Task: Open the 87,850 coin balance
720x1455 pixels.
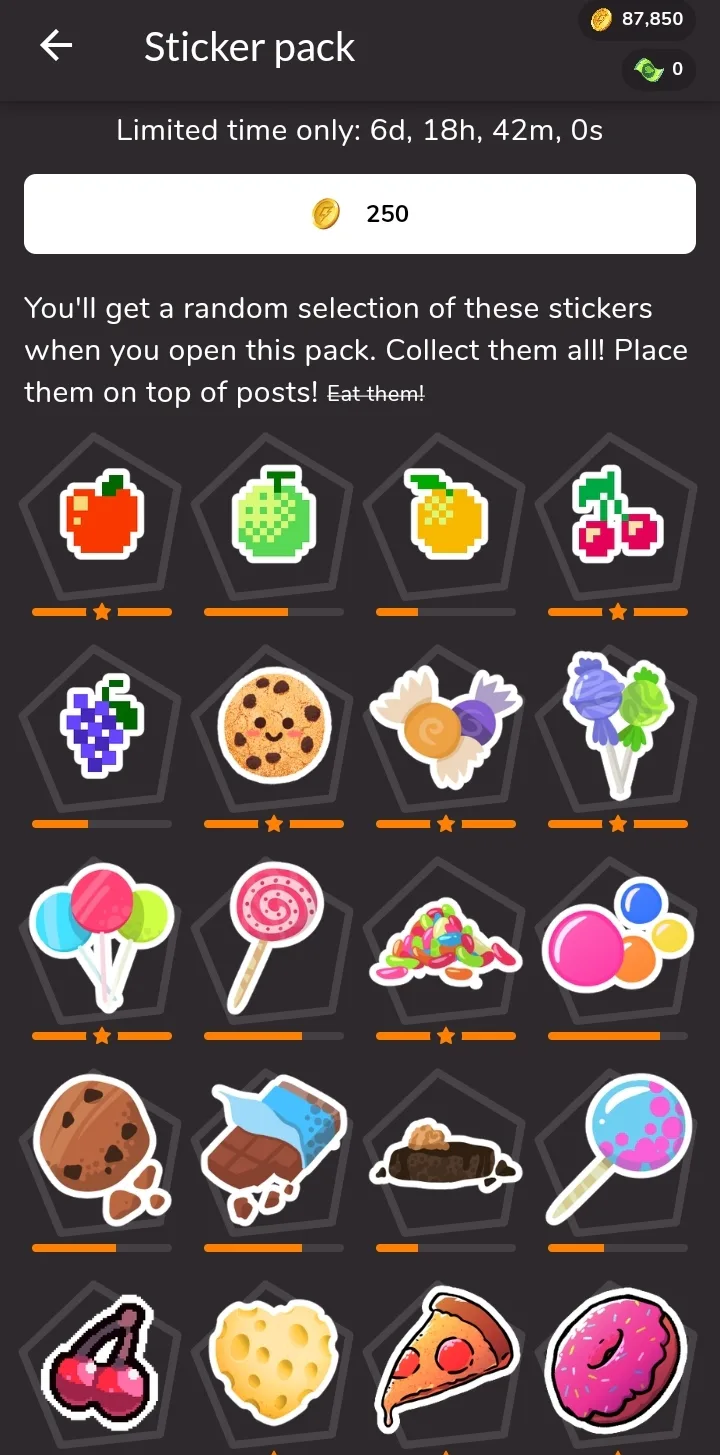Action: 637,19
